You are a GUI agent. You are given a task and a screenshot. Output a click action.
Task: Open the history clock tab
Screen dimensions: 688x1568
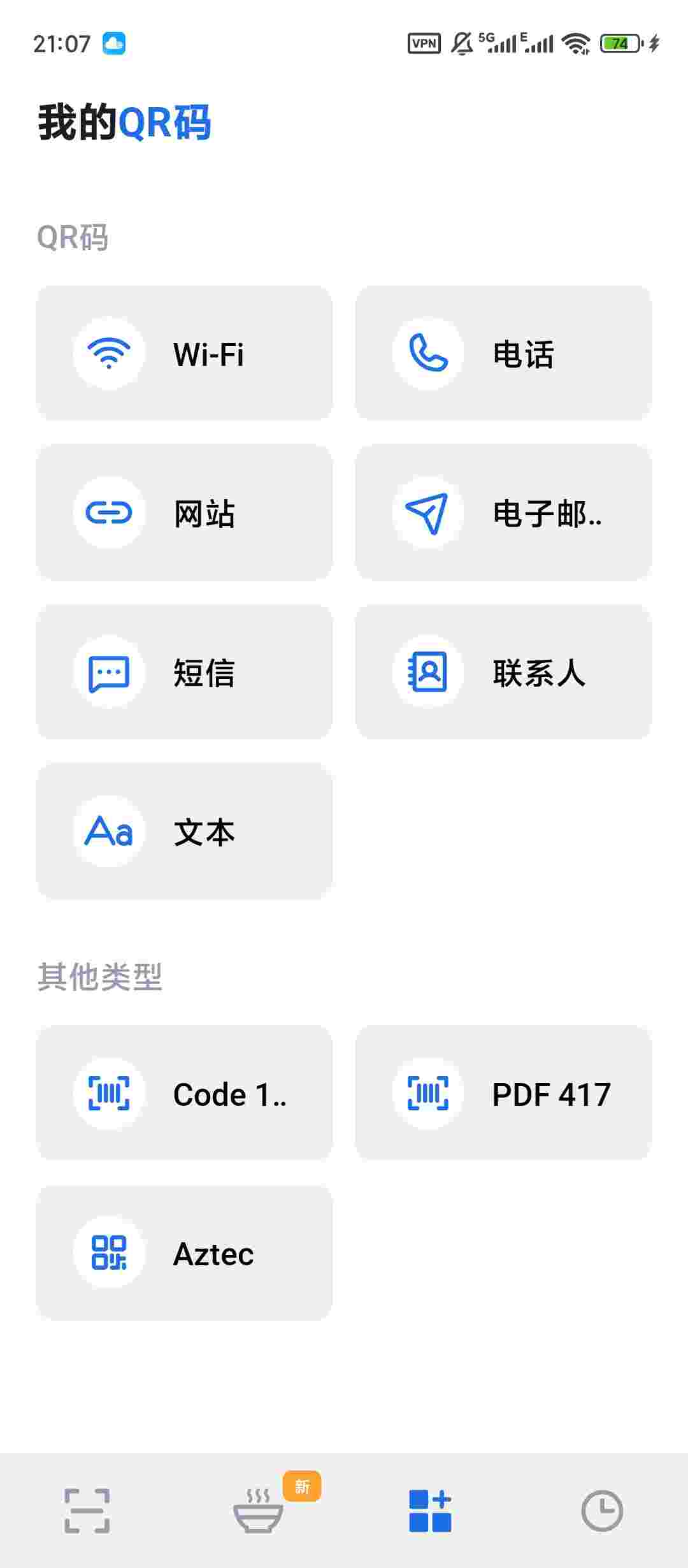point(602,1511)
